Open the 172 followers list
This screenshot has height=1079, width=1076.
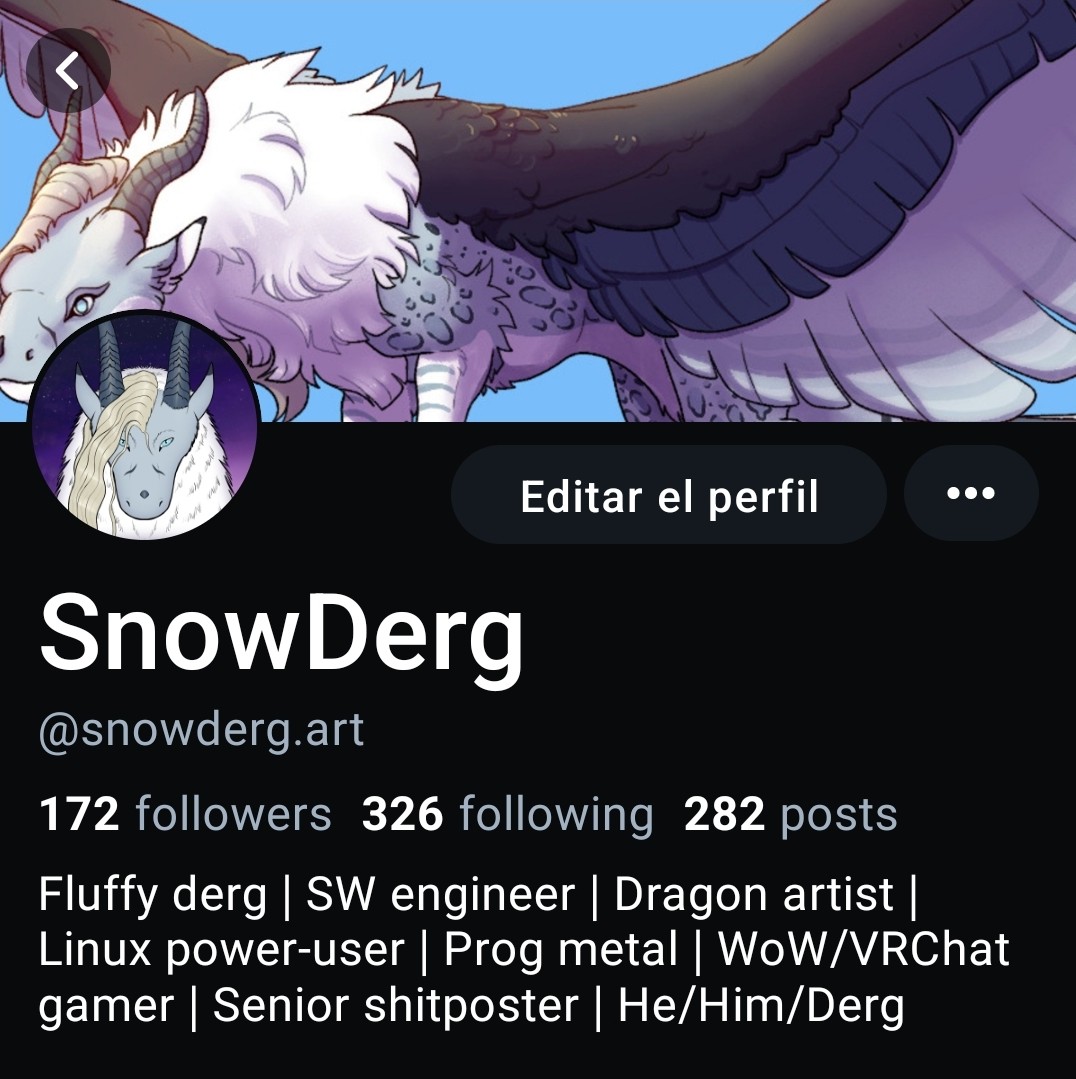coord(185,814)
